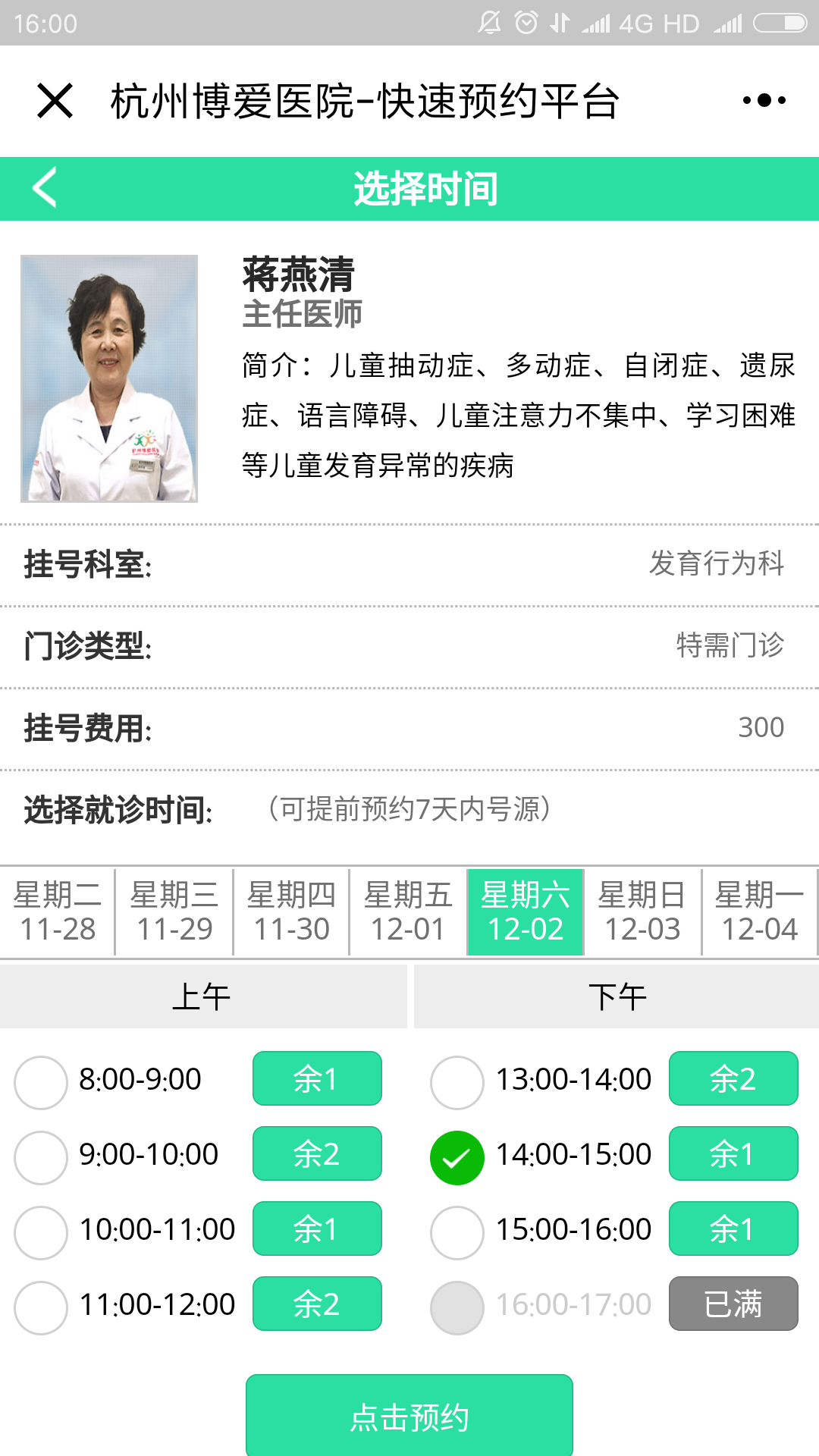
Task: Choose the 13:00-14:00 afternoon slot
Action: click(457, 1082)
